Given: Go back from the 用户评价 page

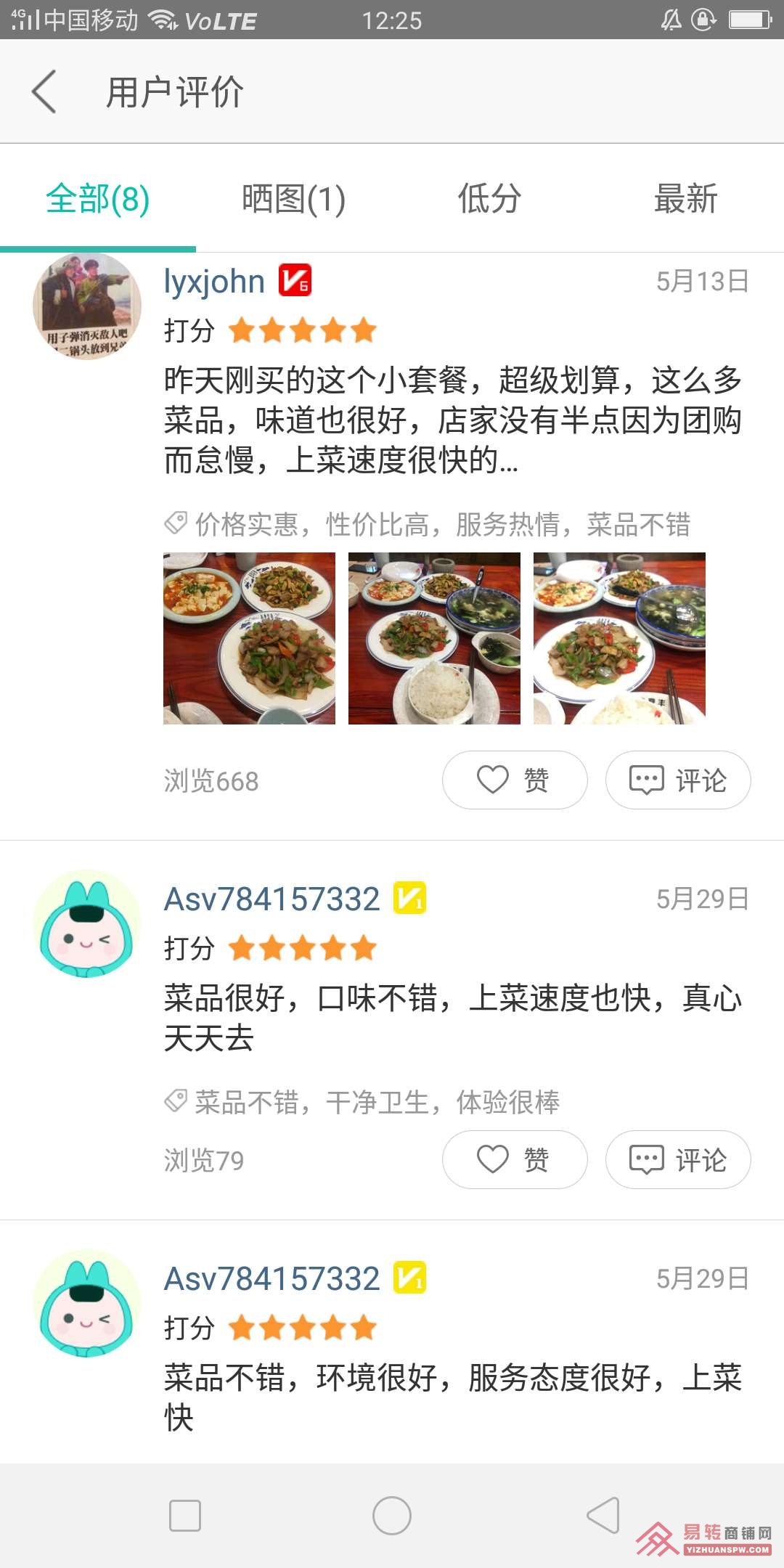Looking at the screenshot, I should point(45,92).
